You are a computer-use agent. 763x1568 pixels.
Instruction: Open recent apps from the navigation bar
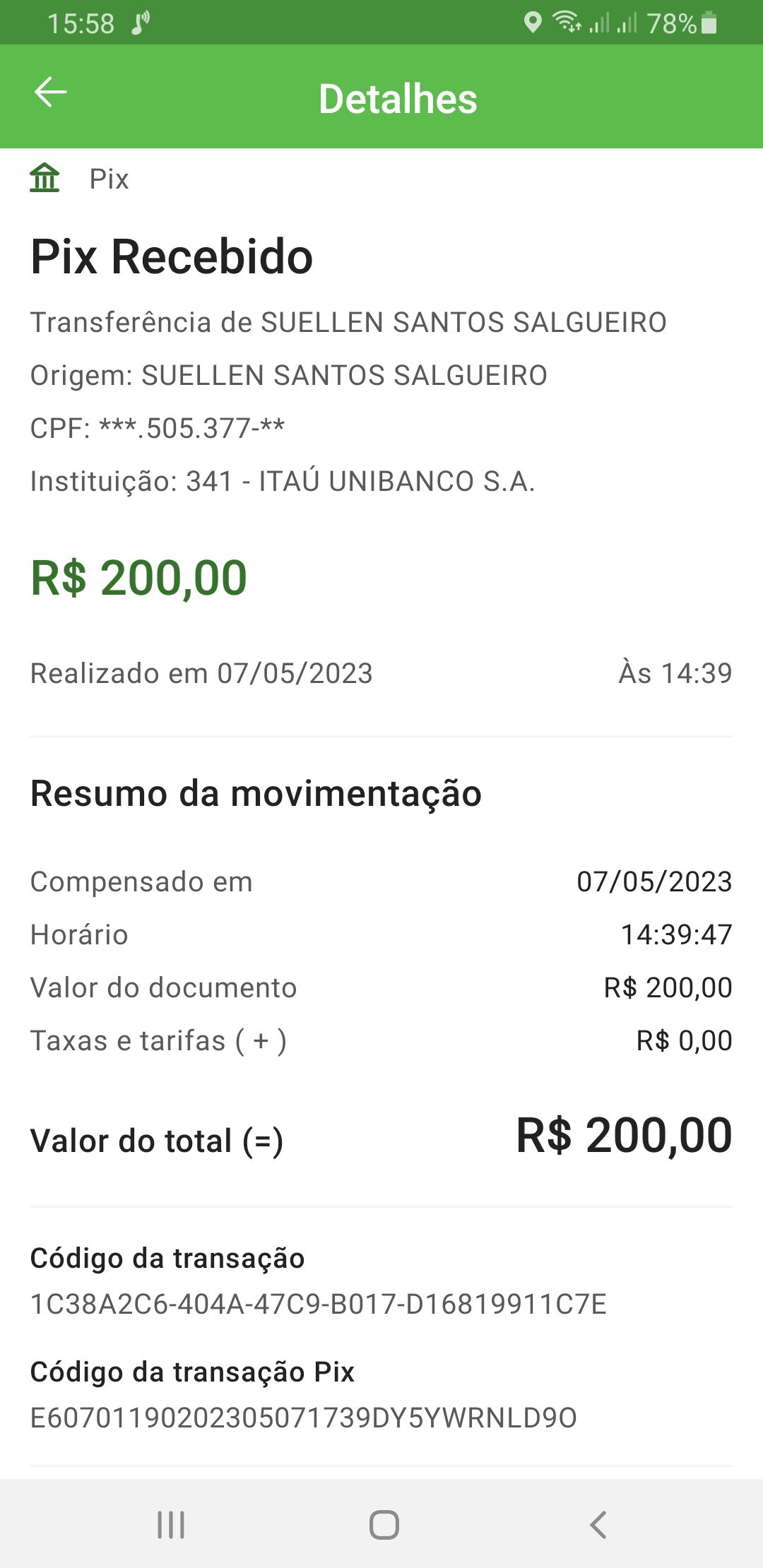point(171,1524)
